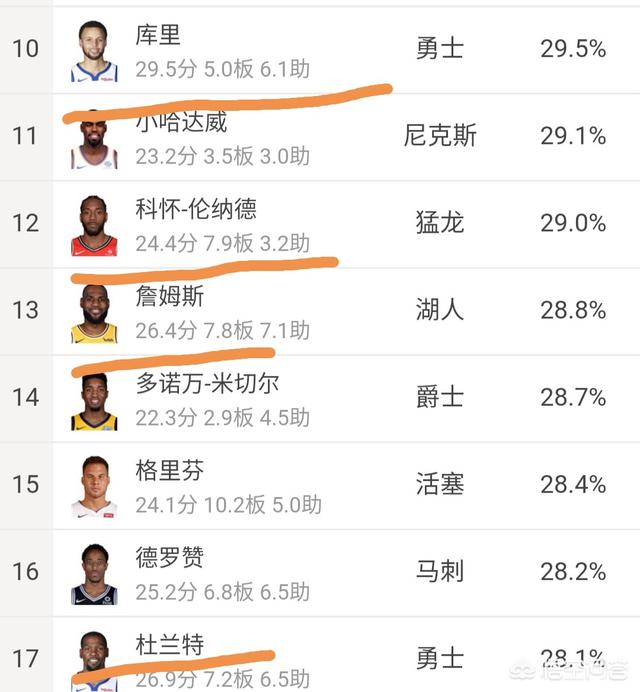The height and width of the screenshot is (692, 640).
Task: Open the row for 德罗赞
Action: coord(320,571)
